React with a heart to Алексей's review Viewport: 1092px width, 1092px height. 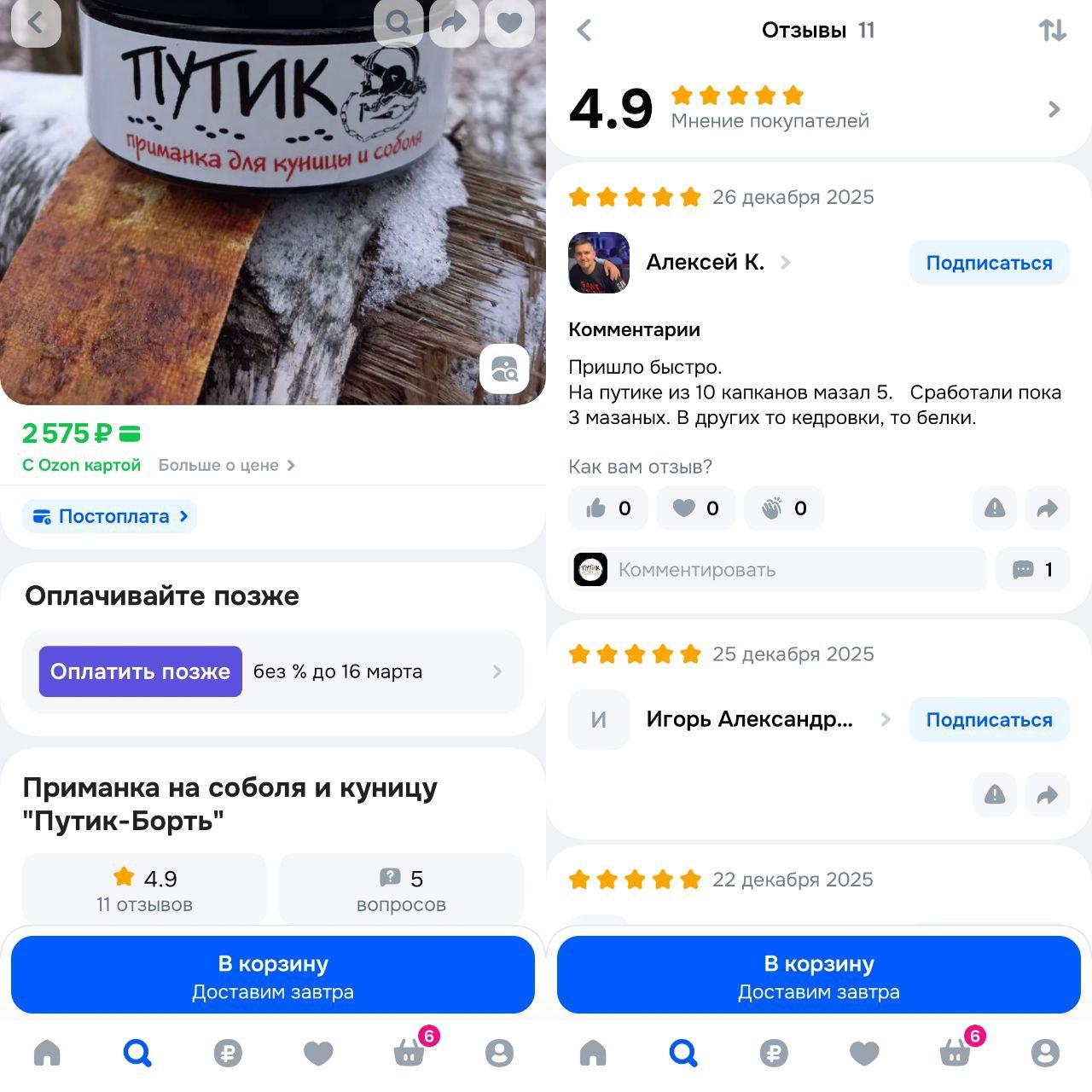point(695,508)
